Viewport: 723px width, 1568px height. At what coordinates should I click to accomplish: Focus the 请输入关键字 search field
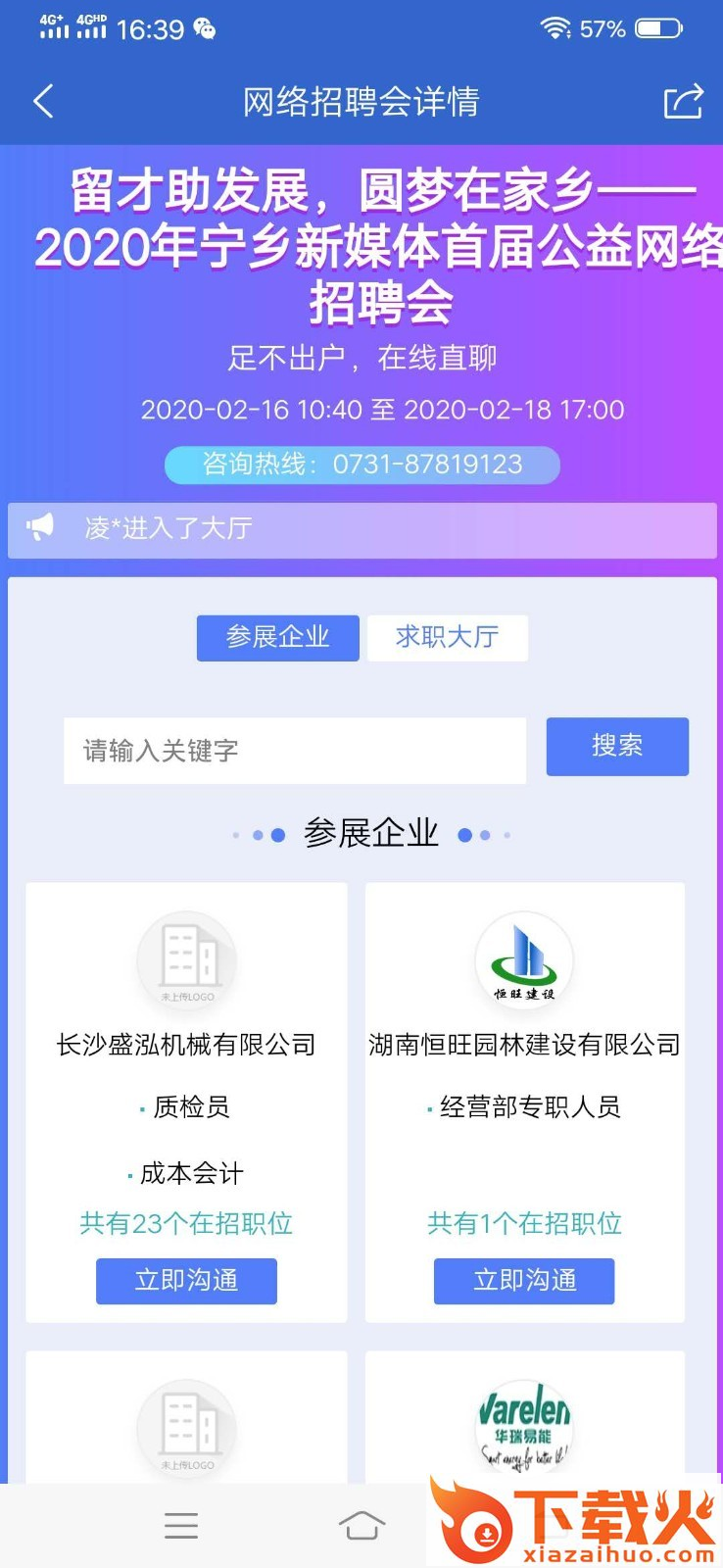[x=294, y=751]
